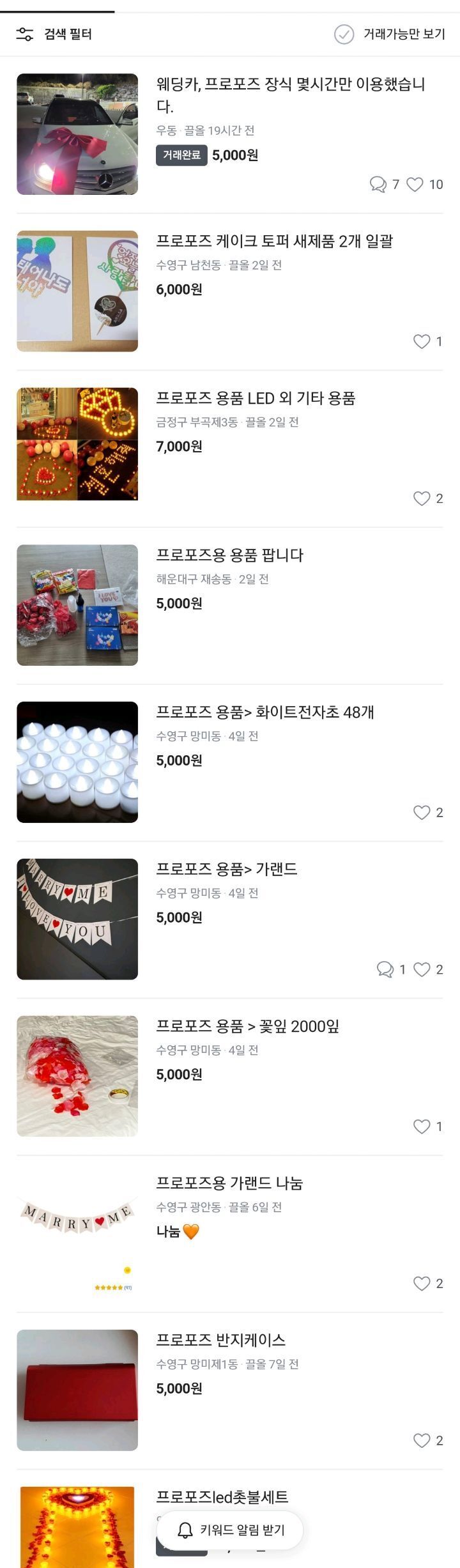Image resolution: width=460 pixels, height=1568 pixels.
Task: Tap the 키워드 알림 받기 button
Action: (230, 1530)
